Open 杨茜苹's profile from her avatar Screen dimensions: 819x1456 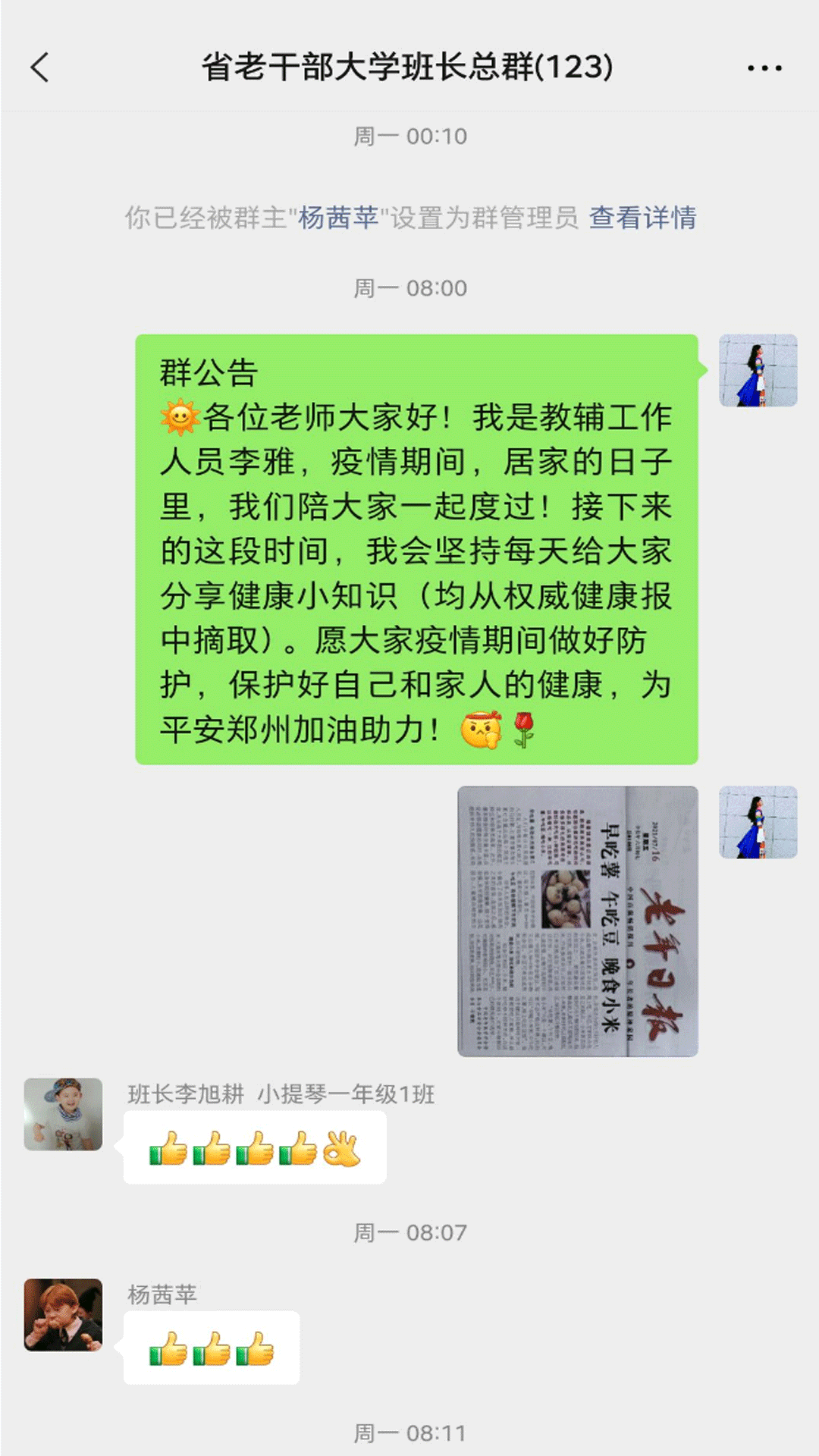63,1315
